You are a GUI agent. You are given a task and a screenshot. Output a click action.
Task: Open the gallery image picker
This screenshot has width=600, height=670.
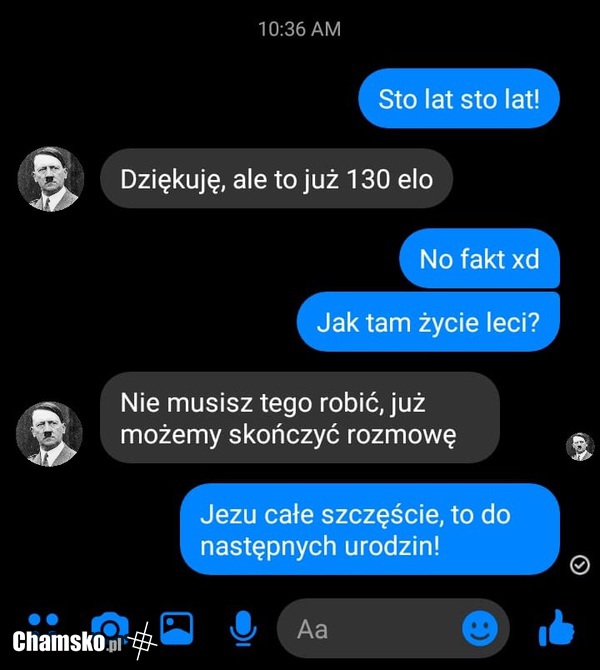pos(177,628)
